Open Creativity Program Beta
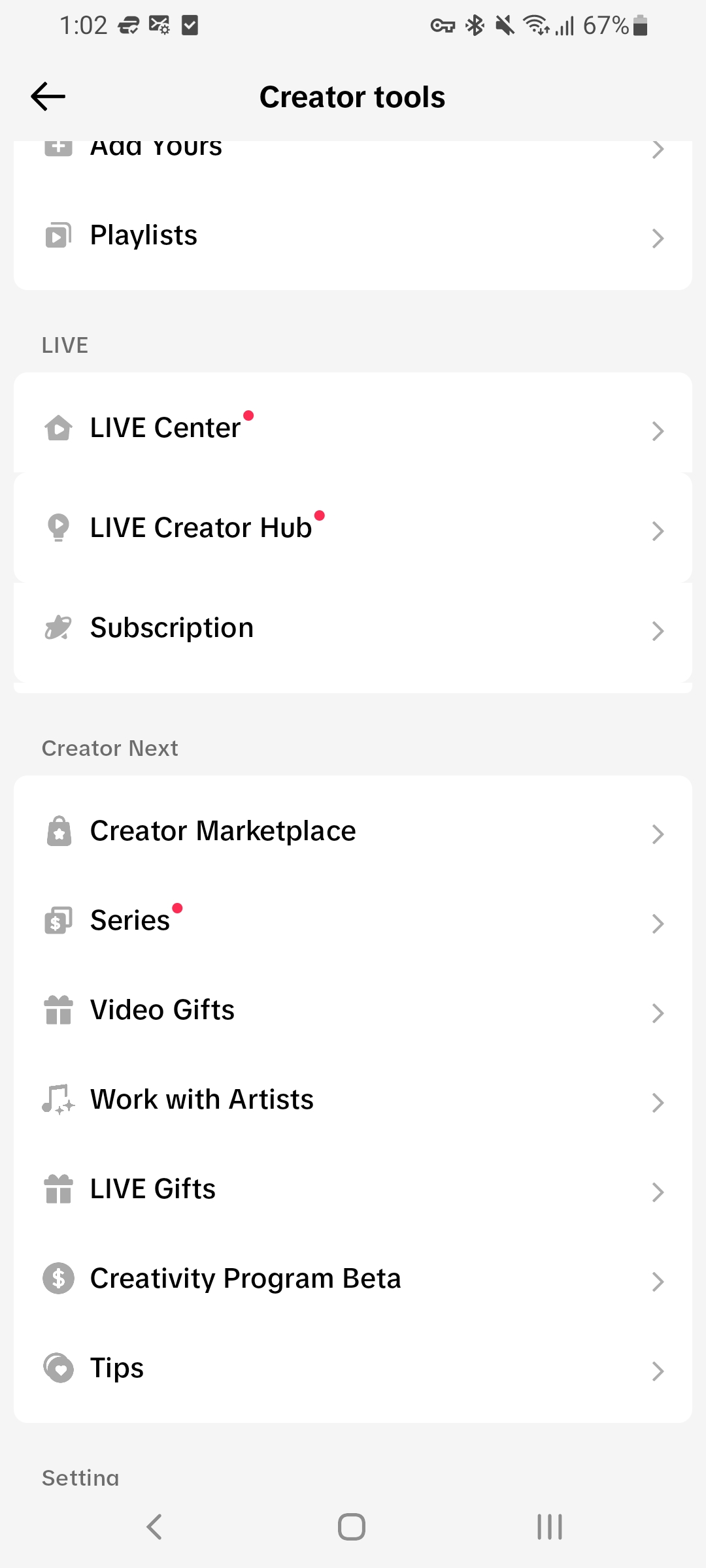The height and width of the screenshot is (1568, 706). [x=353, y=1279]
